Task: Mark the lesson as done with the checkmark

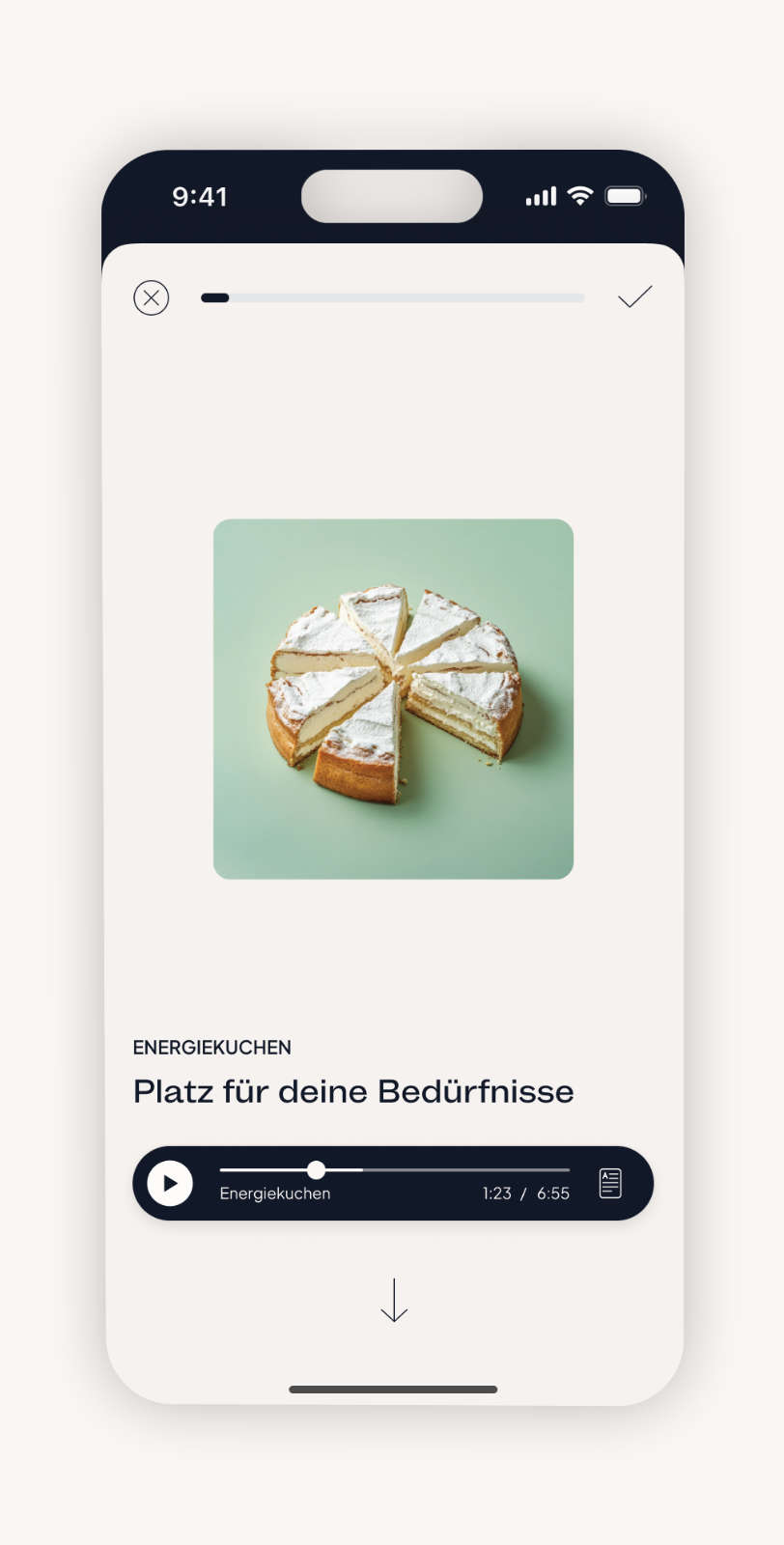Action: click(634, 296)
